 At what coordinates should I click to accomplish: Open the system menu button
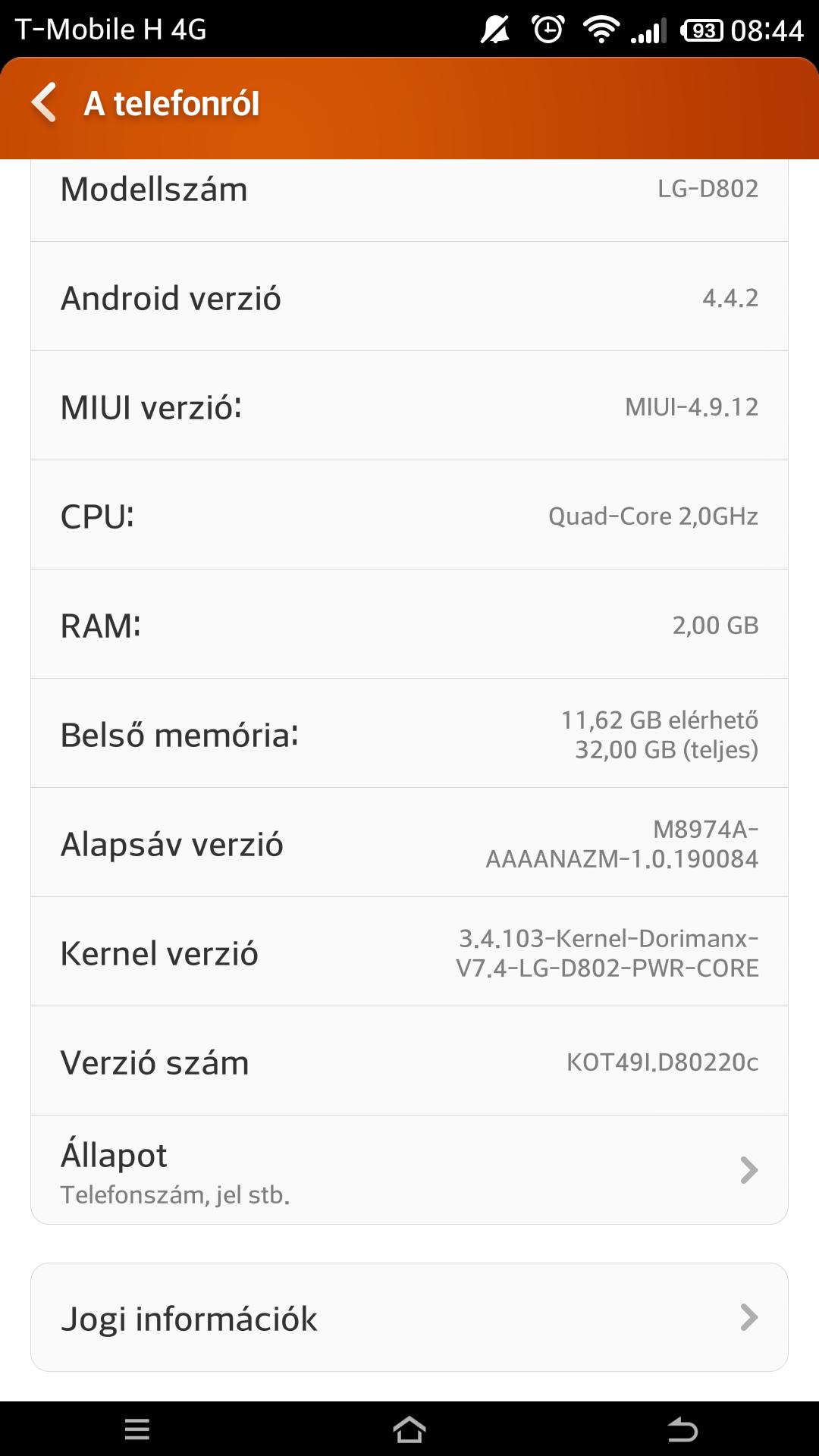(x=137, y=1429)
